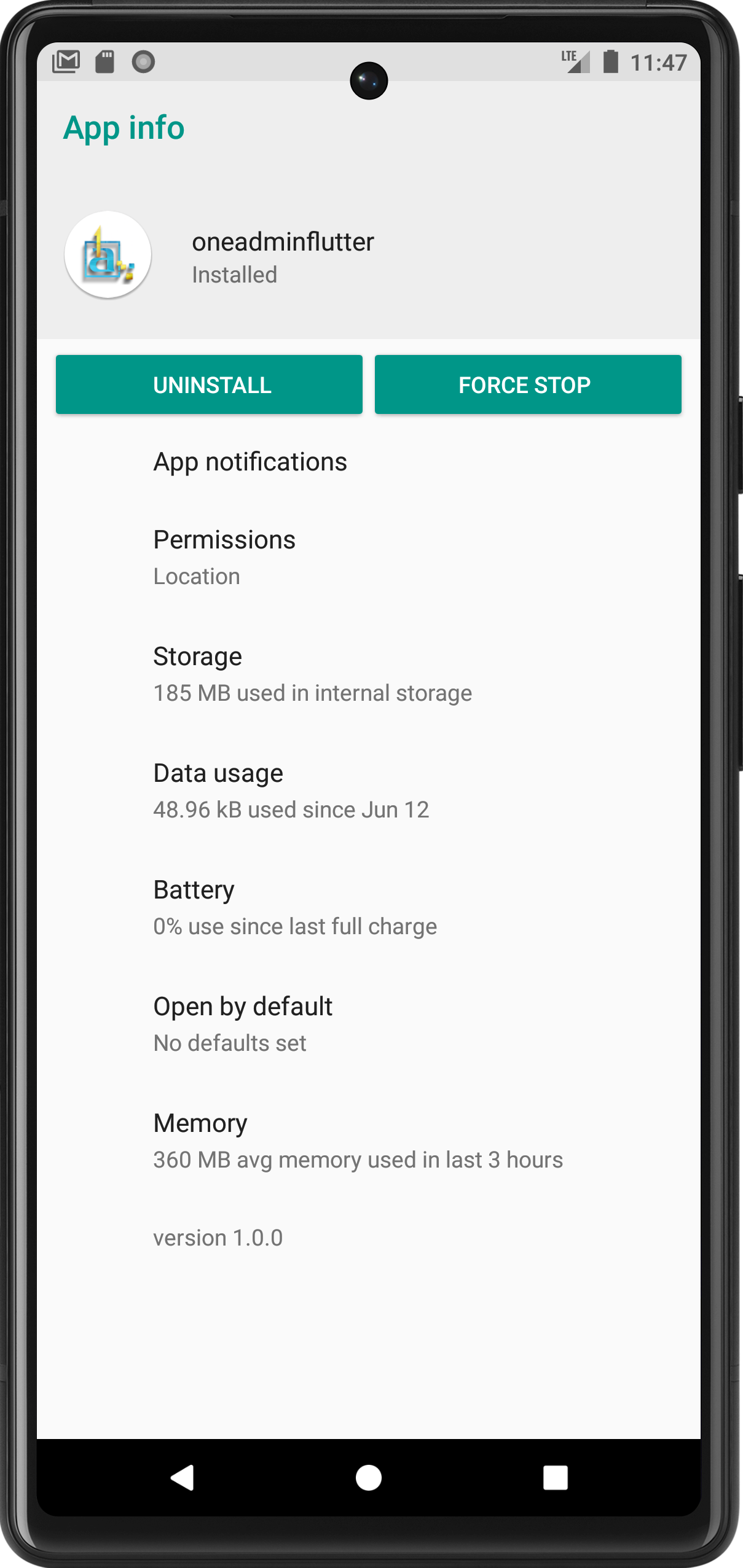The height and width of the screenshot is (1568, 743).
Task: Force stop the oneadminflutter app
Action: pos(528,384)
